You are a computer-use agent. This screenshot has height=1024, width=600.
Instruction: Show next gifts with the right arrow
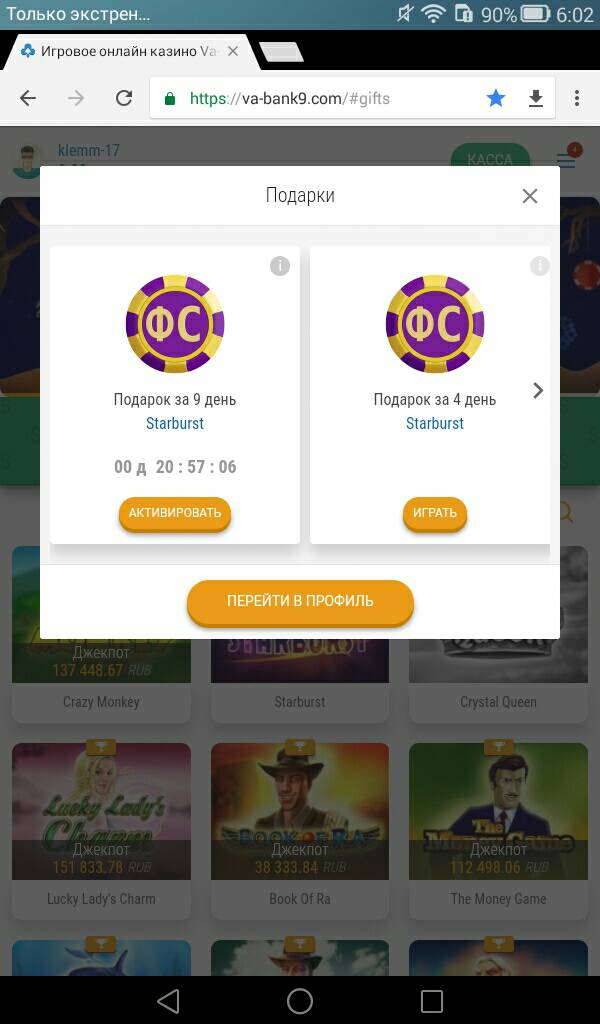click(x=538, y=391)
